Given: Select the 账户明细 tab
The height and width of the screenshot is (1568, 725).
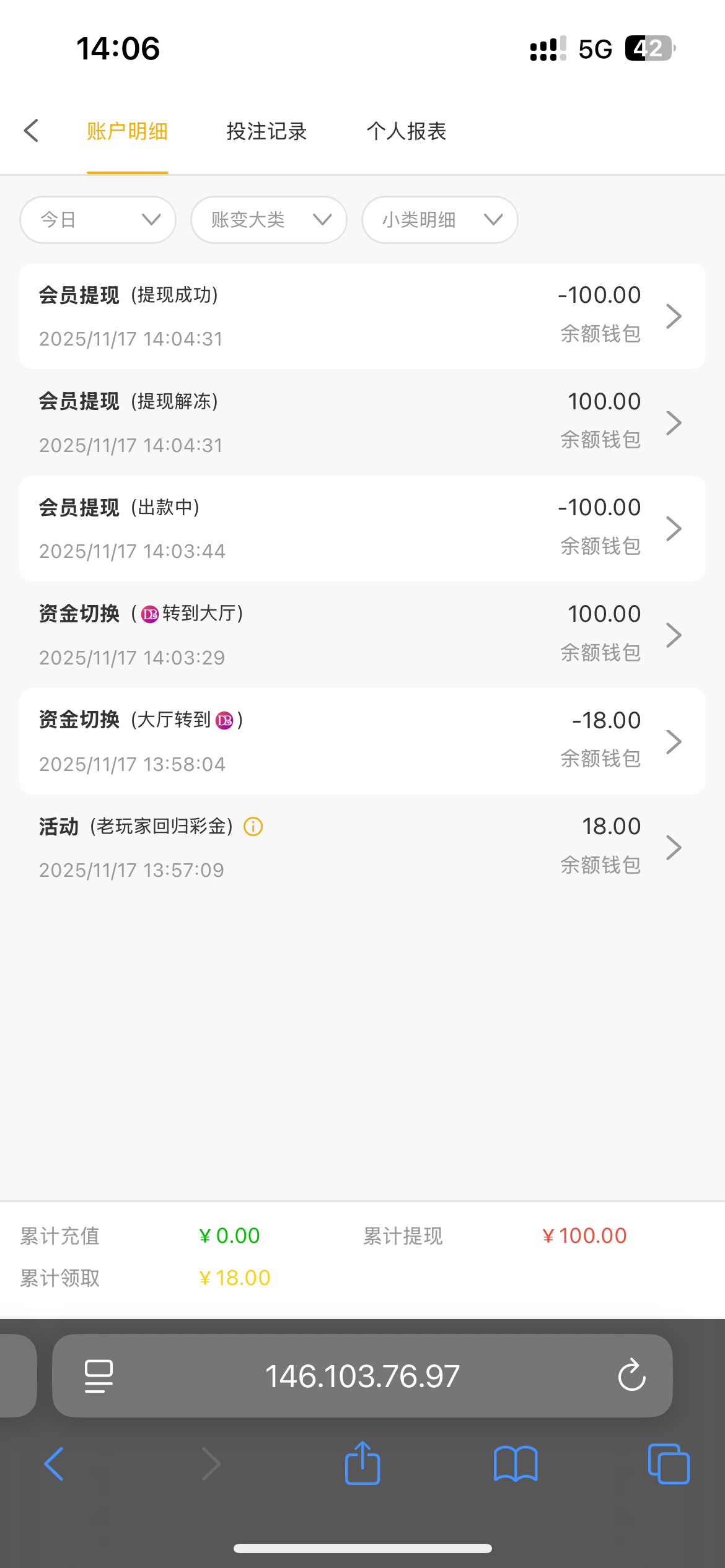Looking at the screenshot, I should [127, 131].
